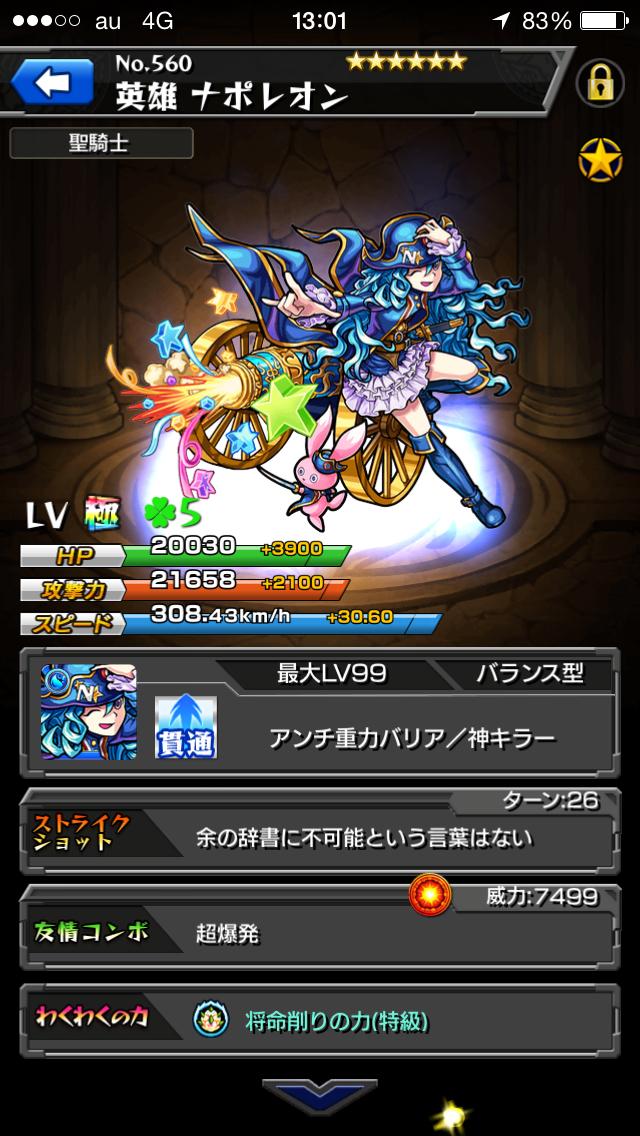Open the 友情コンボ 超爆発 panel

318,930
